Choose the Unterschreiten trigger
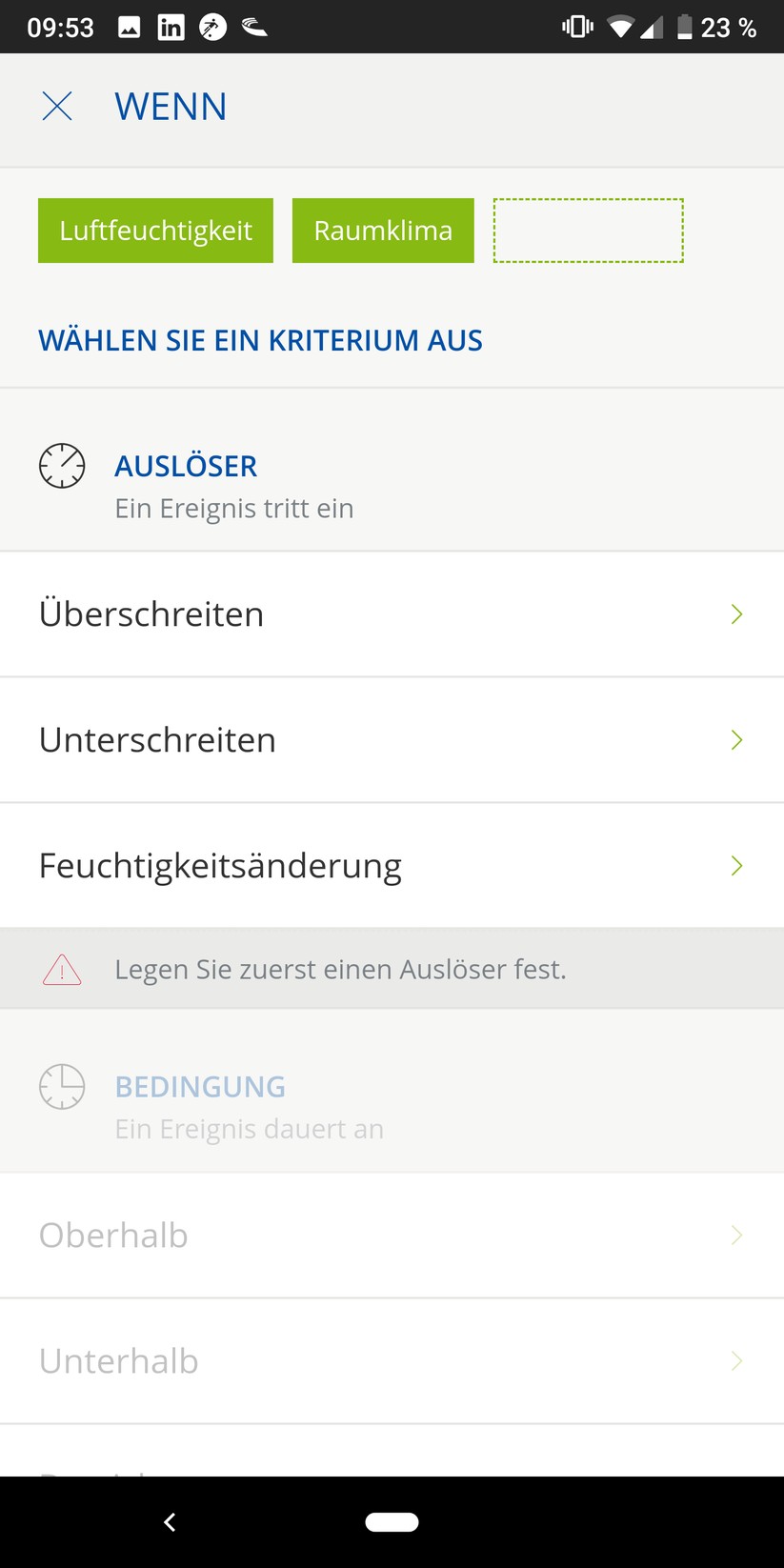This screenshot has width=784, height=1568. coord(392,740)
